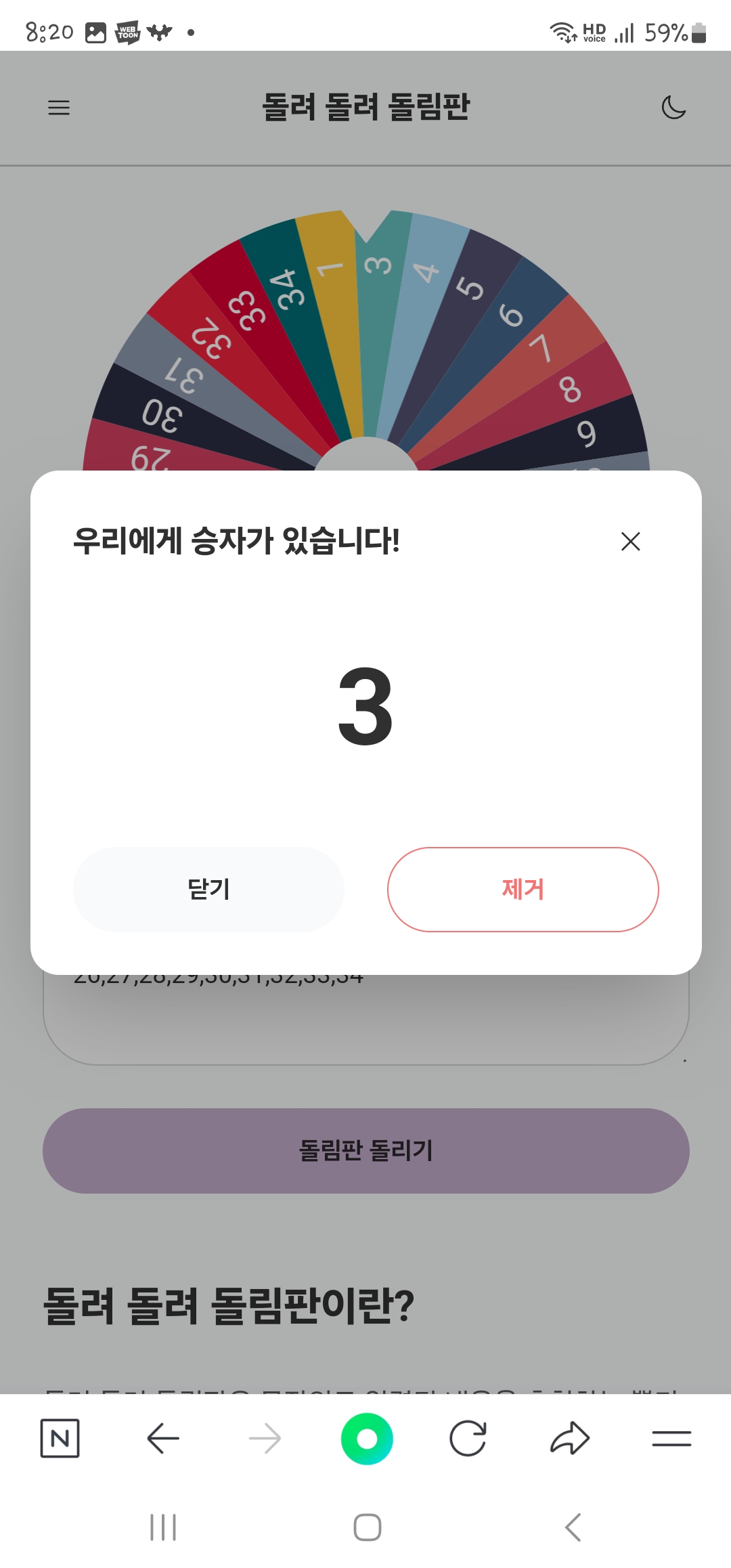731x1568 pixels.
Task: Go back to the previous web page
Action: [x=163, y=1438]
